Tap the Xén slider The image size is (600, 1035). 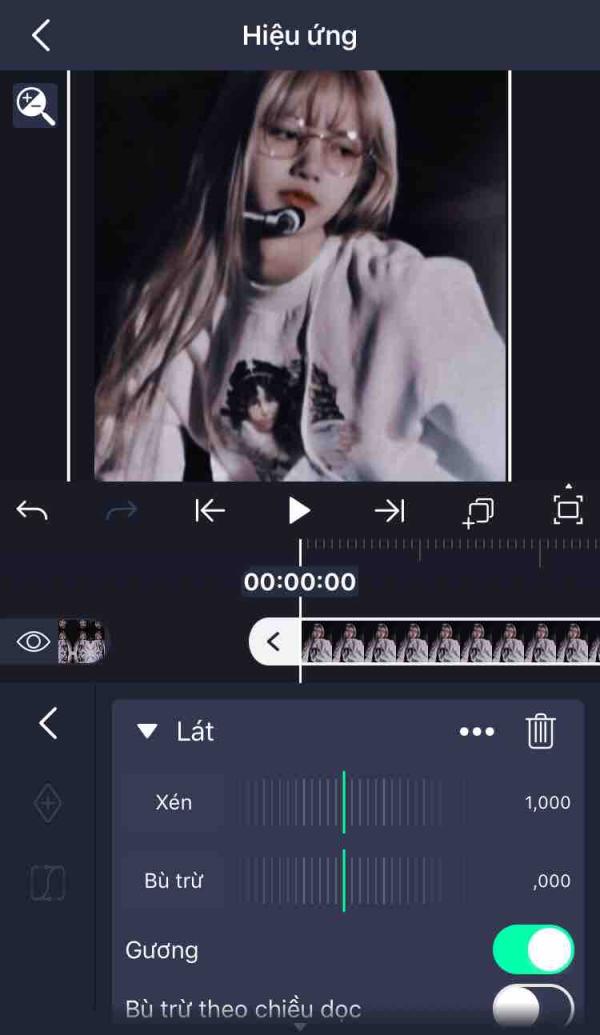tap(345, 802)
